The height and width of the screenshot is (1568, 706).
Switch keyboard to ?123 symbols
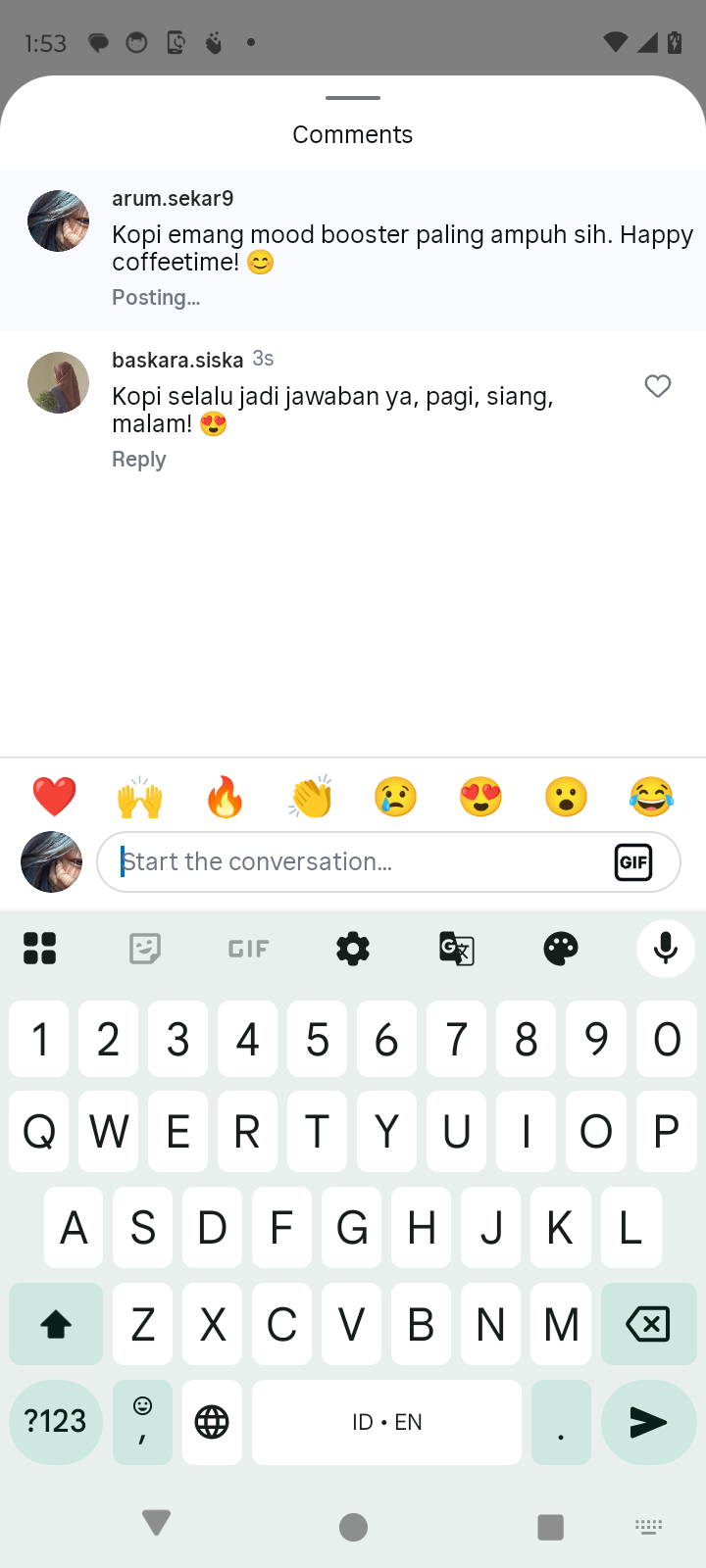click(x=56, y=1422)
